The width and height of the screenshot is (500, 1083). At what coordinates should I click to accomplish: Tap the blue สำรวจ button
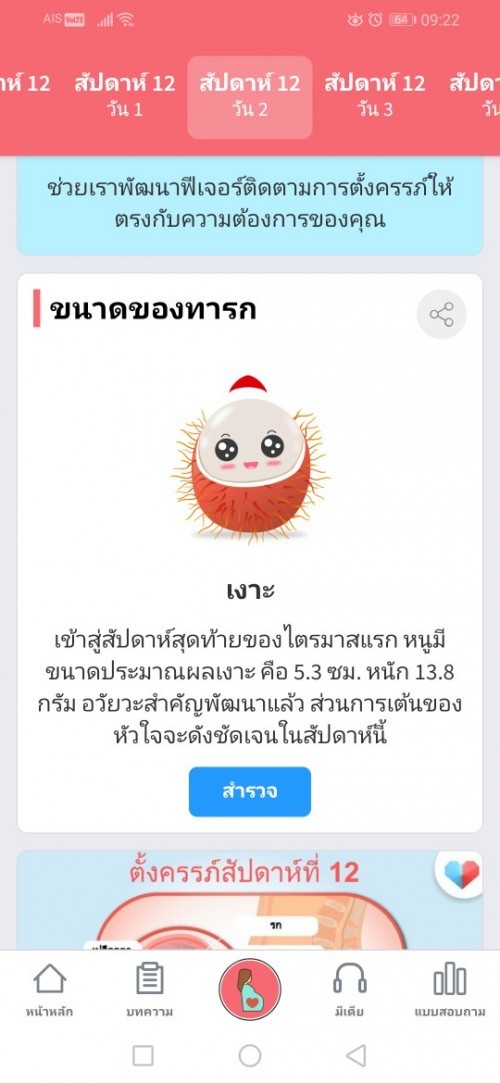click(249, 792)
